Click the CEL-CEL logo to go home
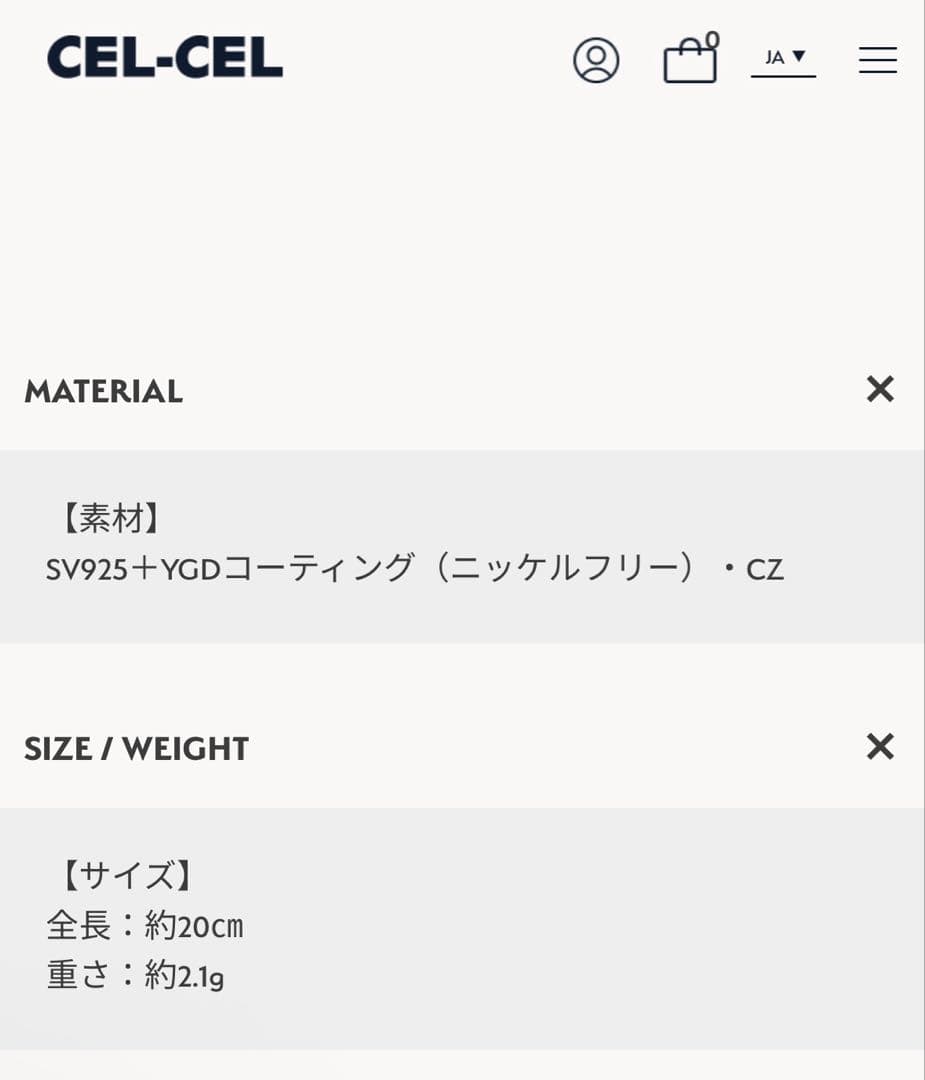The width and height of the screenshot is (925, 1080). click(x=166, y=60)
